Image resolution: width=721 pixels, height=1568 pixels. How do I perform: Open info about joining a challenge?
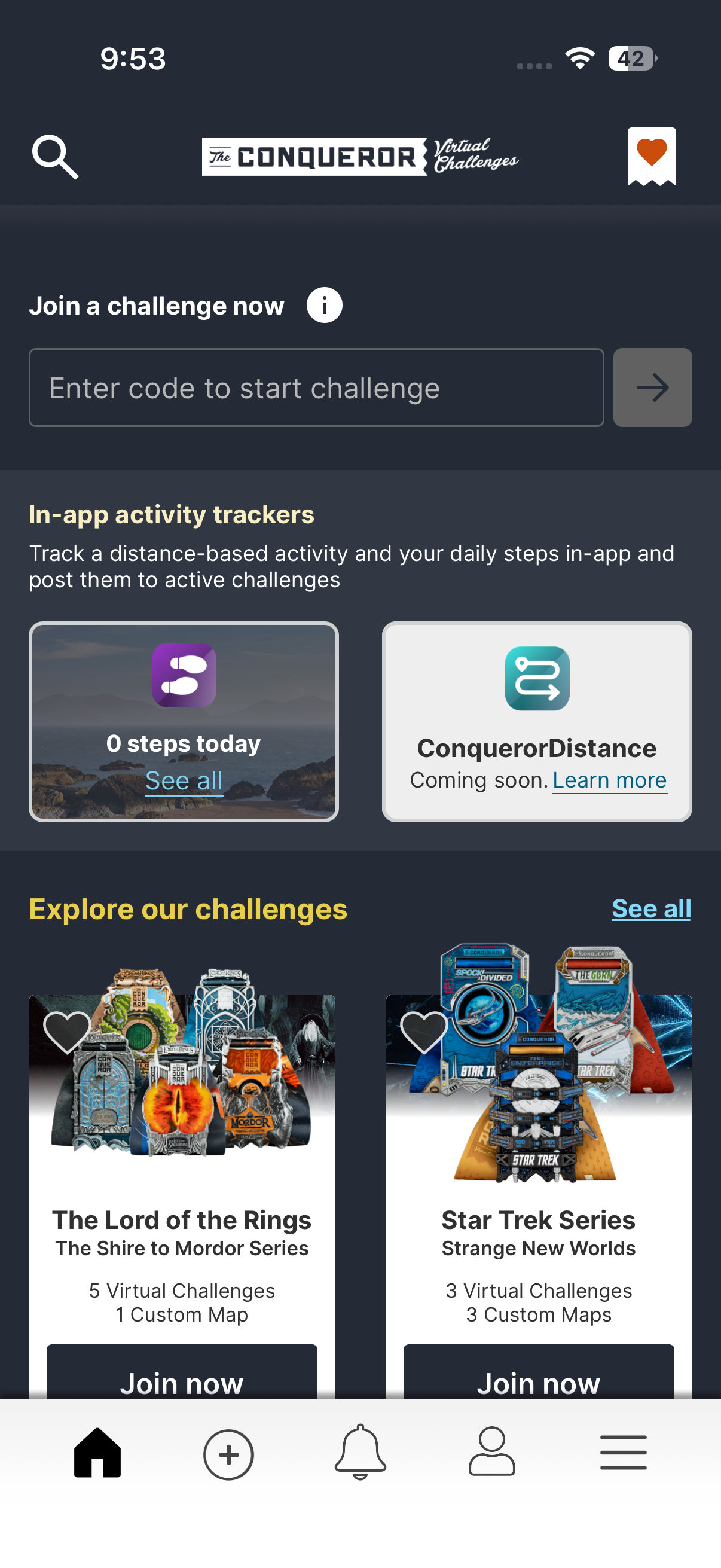tap(323, 305)
